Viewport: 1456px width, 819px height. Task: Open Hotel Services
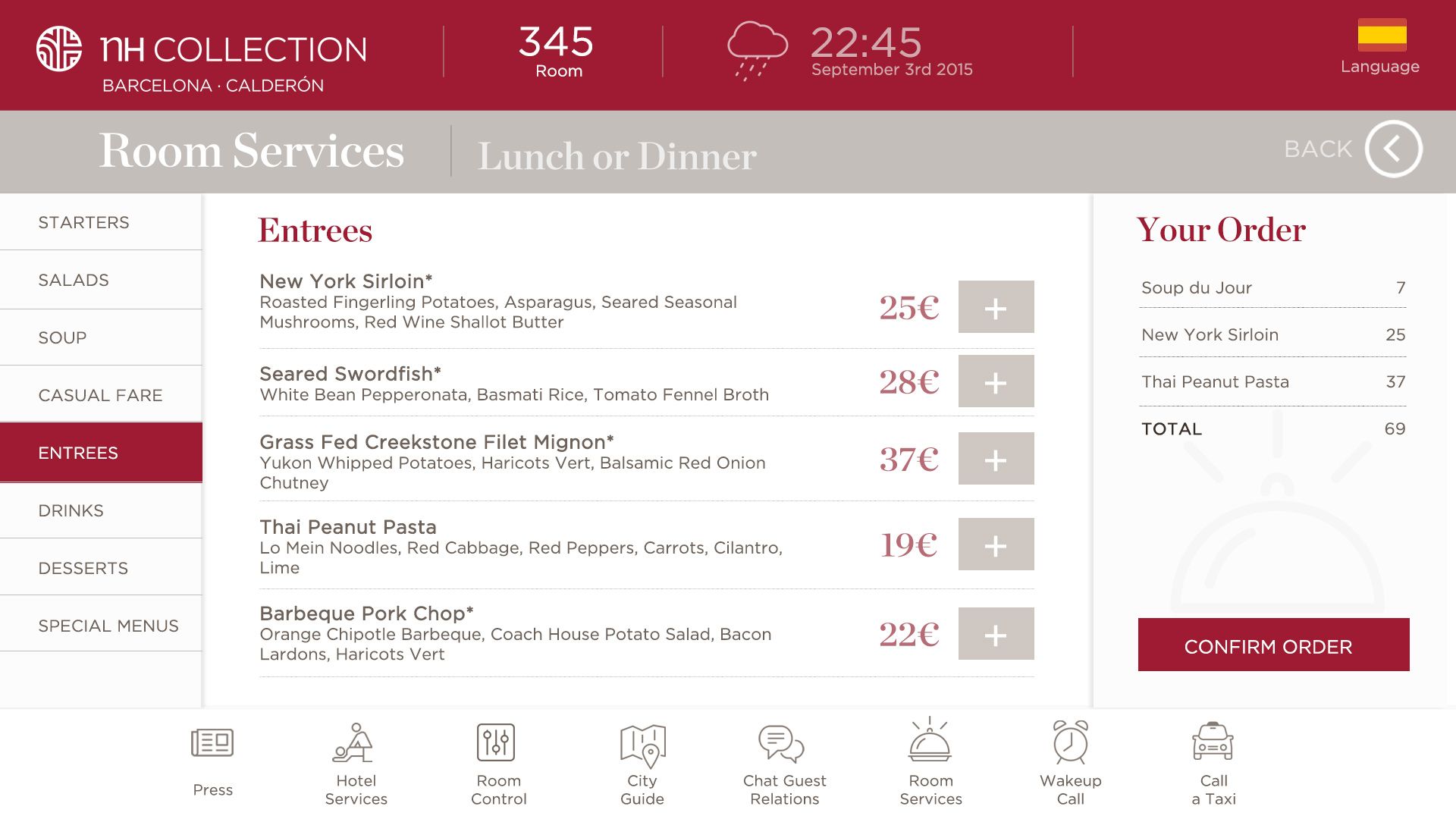[356, 762]
